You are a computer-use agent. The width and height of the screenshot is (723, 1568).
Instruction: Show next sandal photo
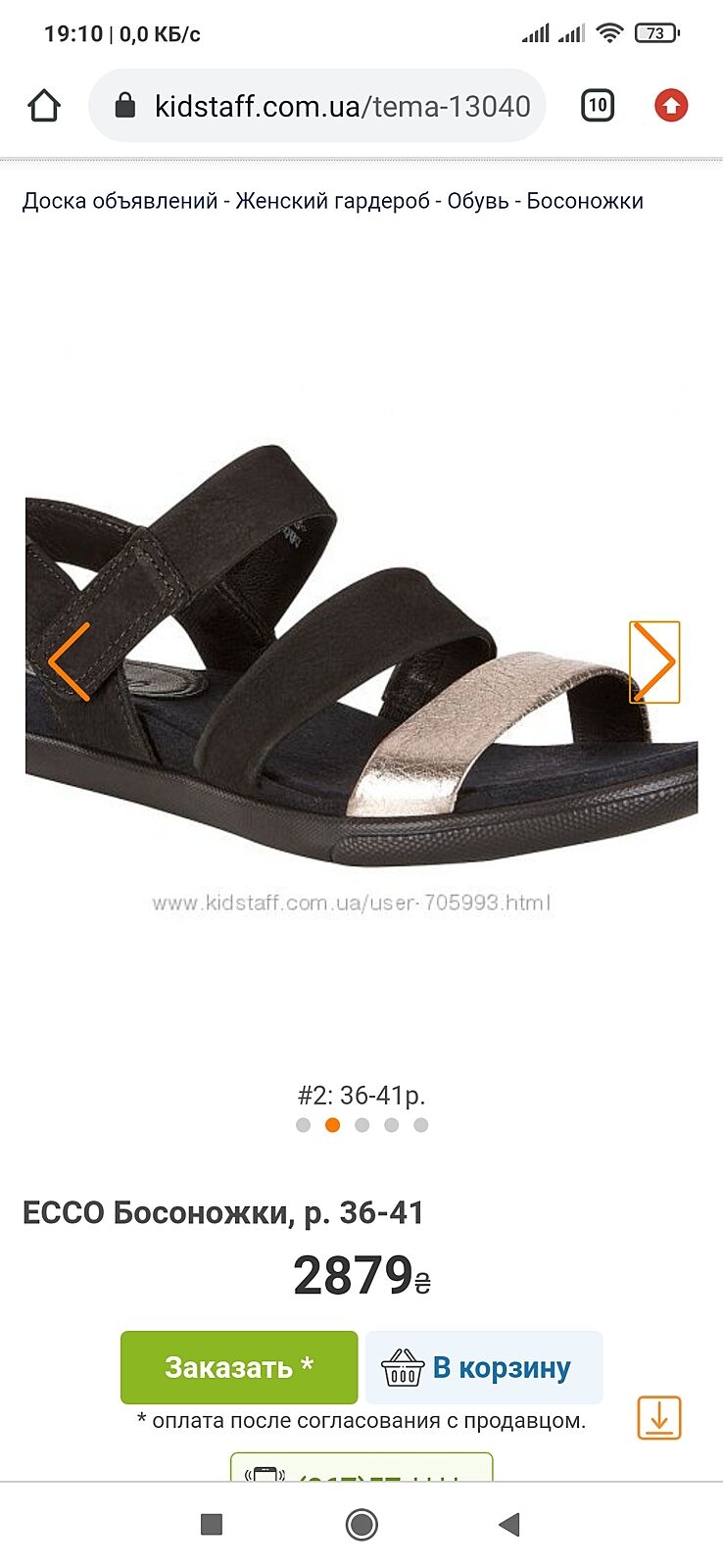(x=653, y=662)
